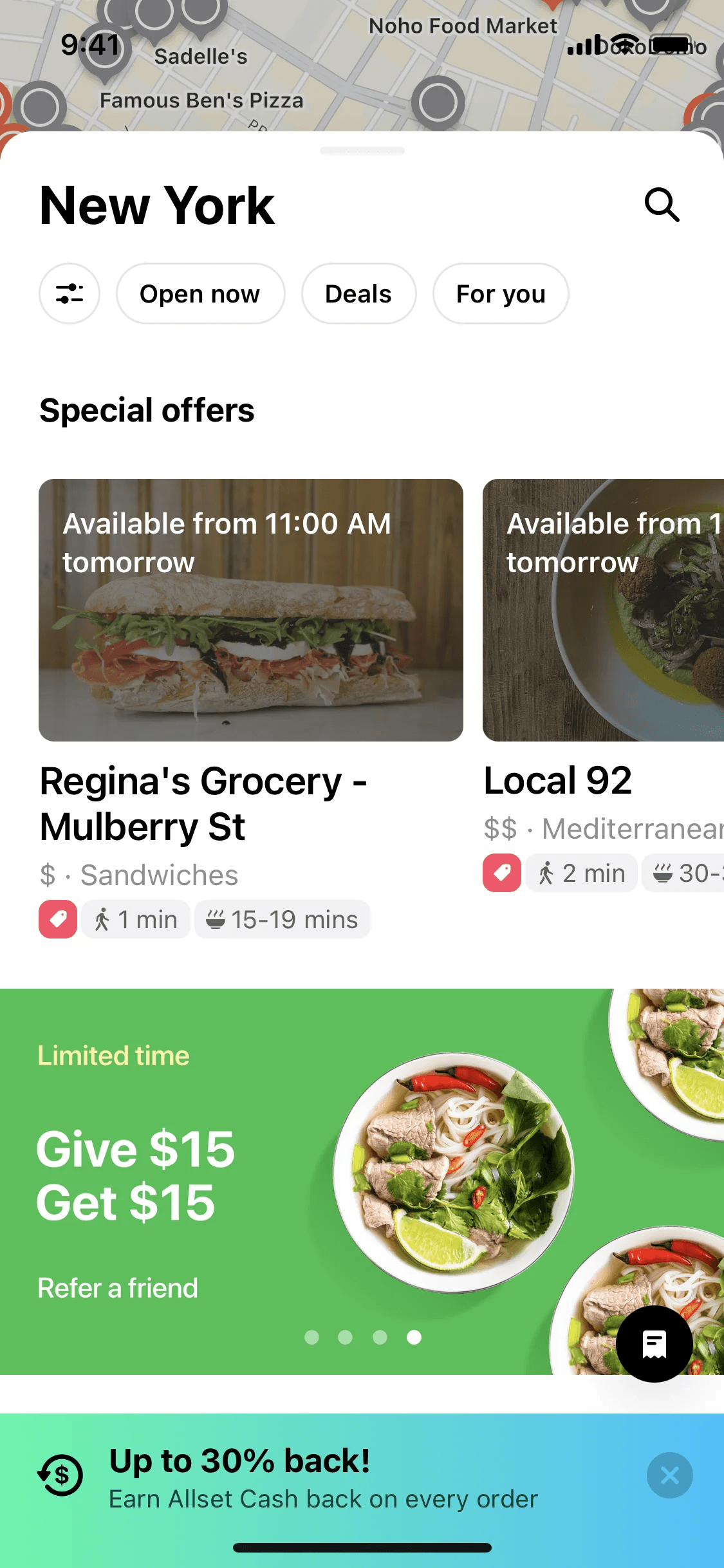Tap the map pin near Noho Food Market
The image size is (724, 1568).
[438, 102]
